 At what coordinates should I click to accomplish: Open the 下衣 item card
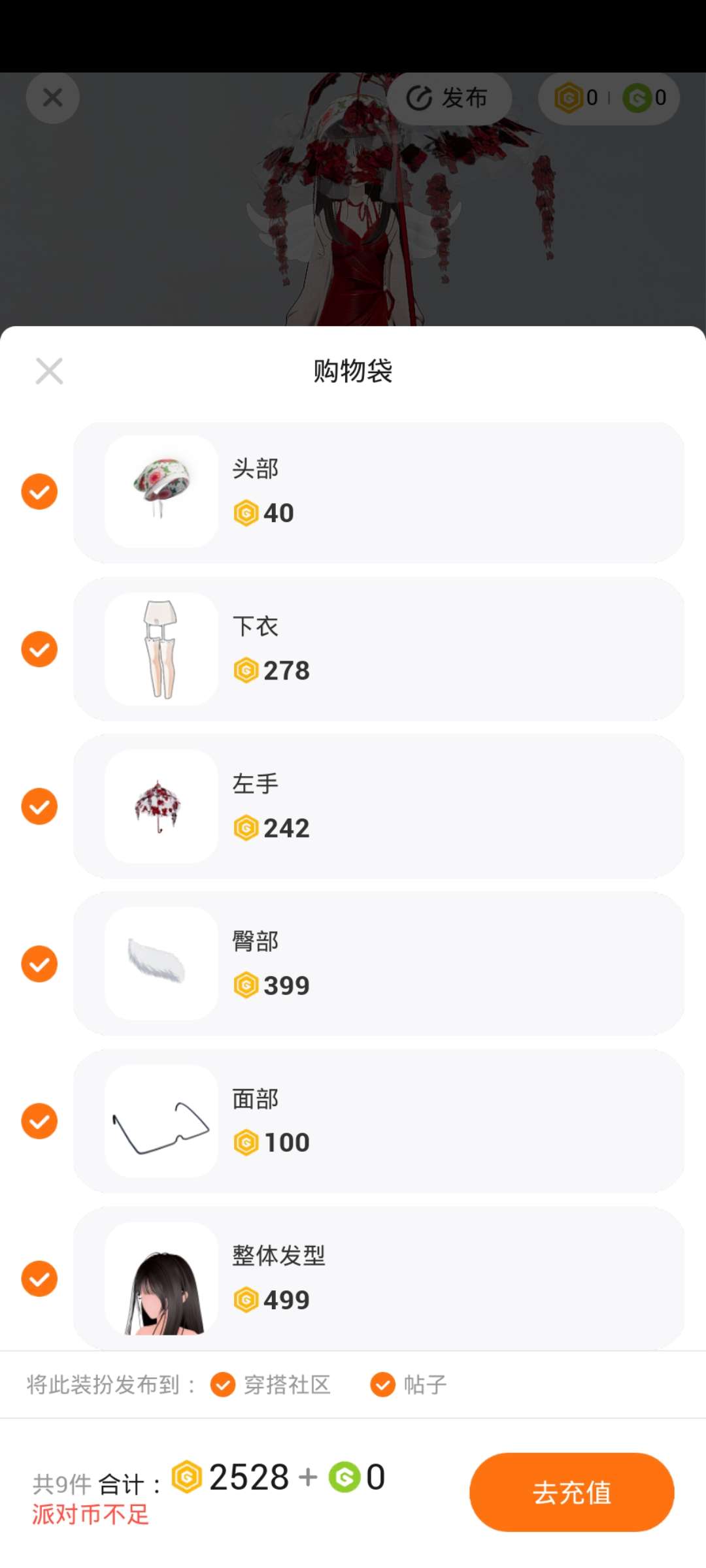[x=379, y=649]
